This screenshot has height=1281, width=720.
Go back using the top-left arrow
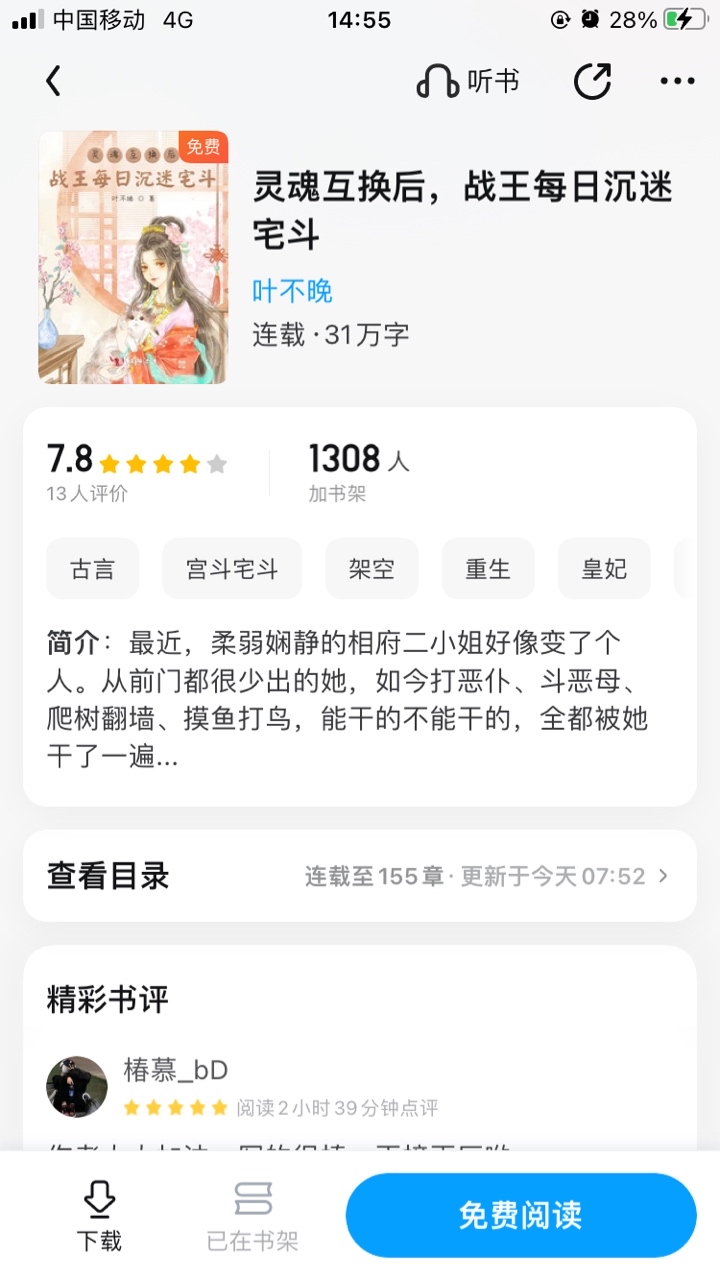(54, 81)
